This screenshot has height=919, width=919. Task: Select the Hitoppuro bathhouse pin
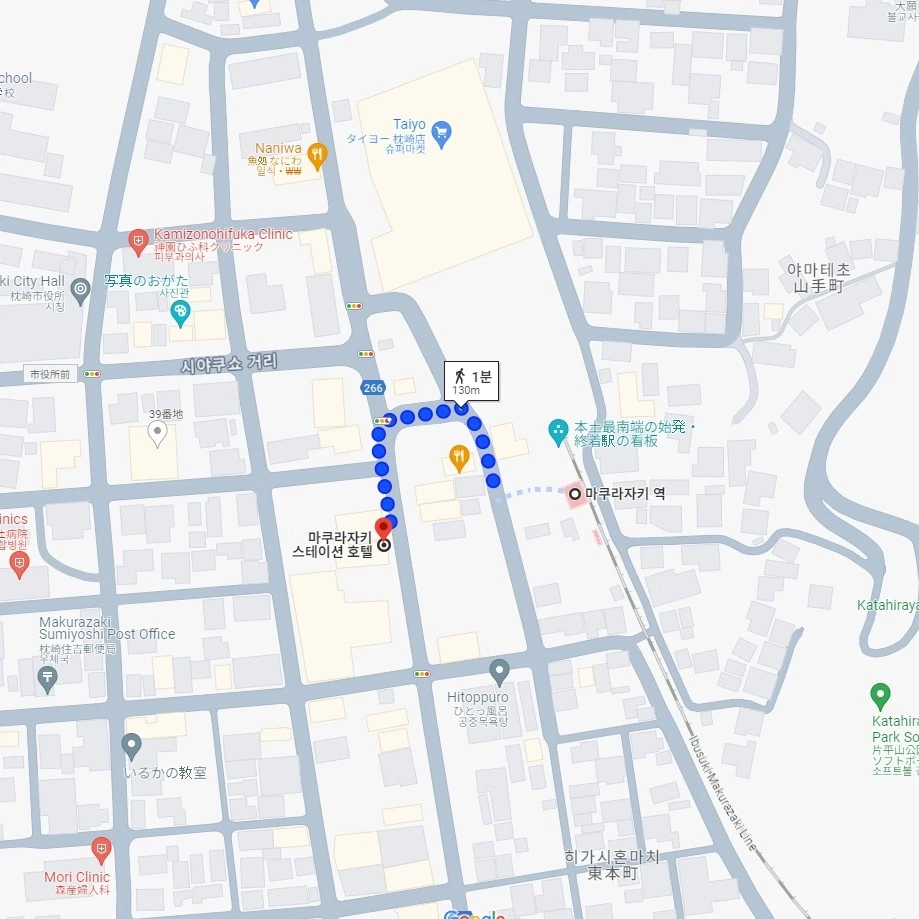point(500,670)
